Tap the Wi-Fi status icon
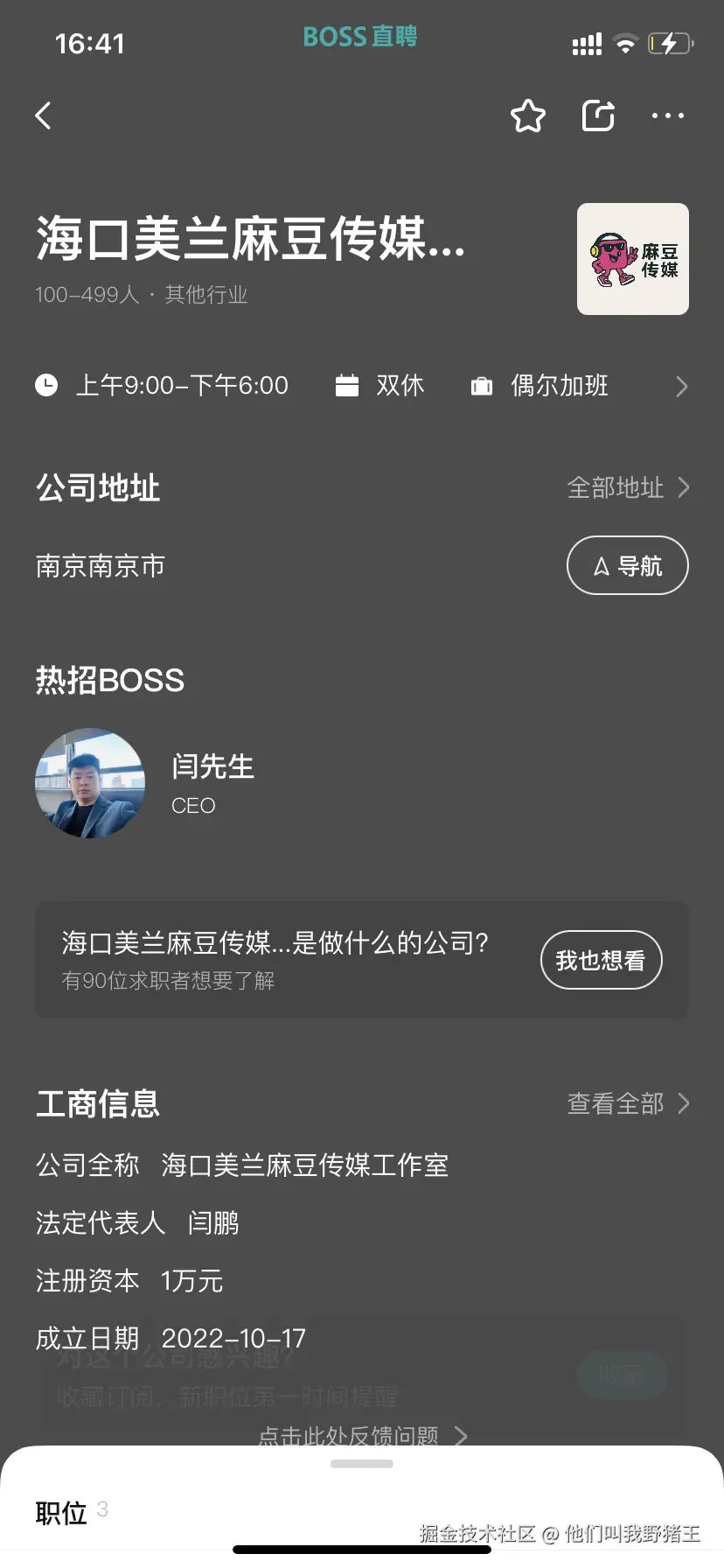Viewport: 724px width, 1568px height. (627, 41)
